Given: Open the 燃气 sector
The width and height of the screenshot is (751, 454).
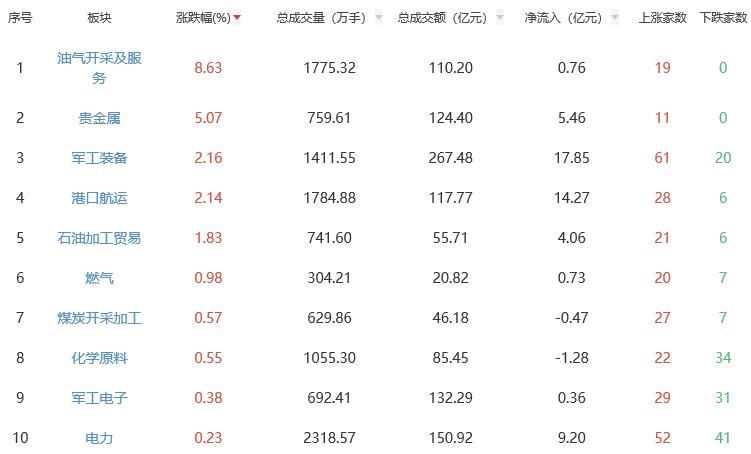Looking at the screenshot, I should [100, 278].
